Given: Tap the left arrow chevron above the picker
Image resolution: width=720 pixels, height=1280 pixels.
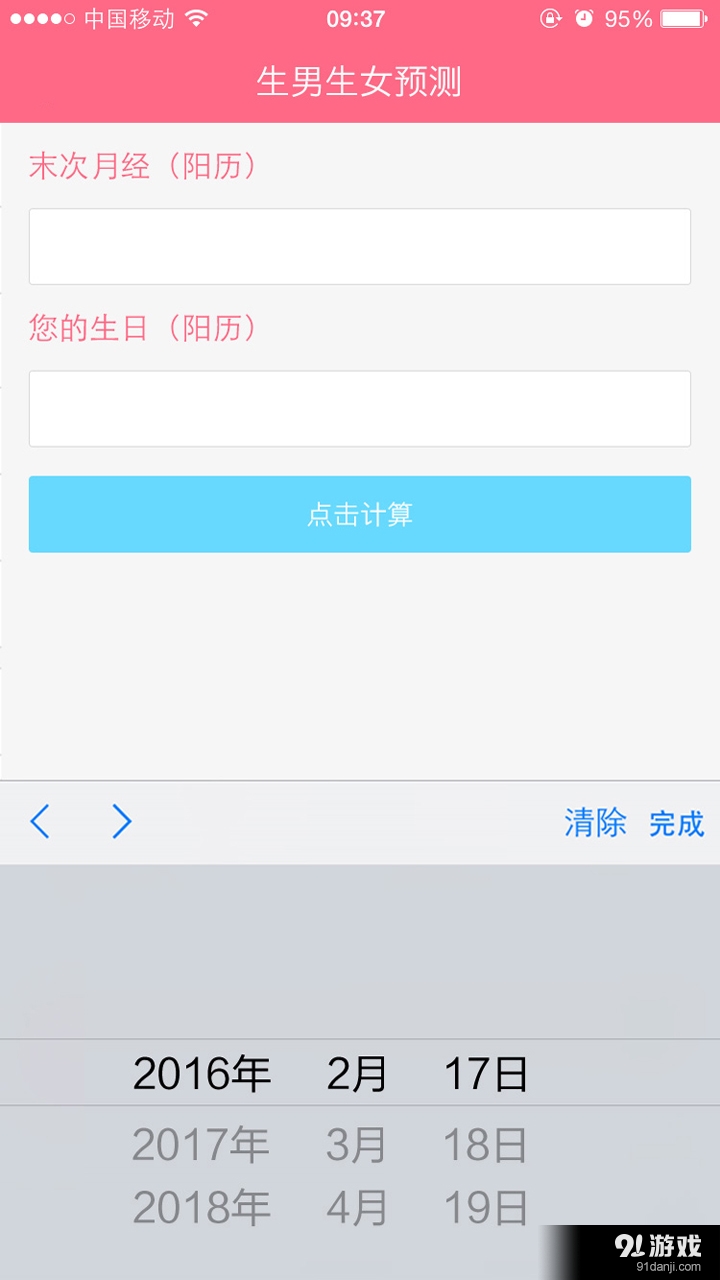Looking at the screenshot, I should click(x=40, y=822).
